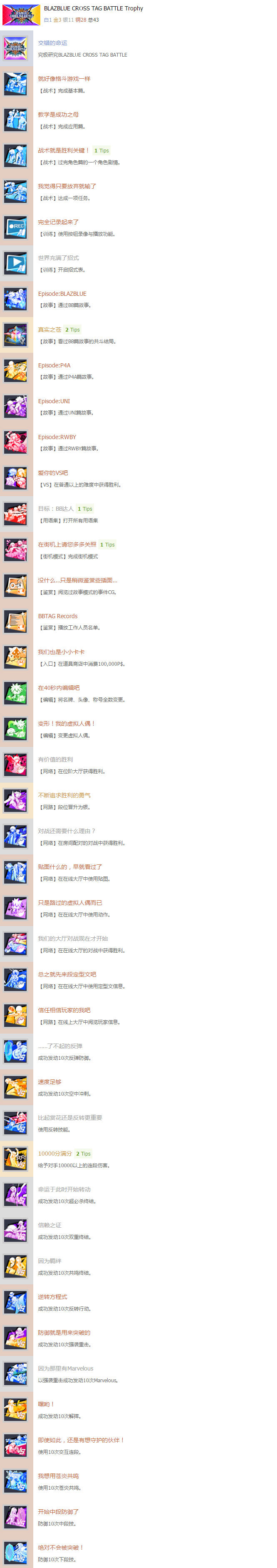Open the 完全记录起来了 trophy

pyautogui.click(x=58, y=222)
